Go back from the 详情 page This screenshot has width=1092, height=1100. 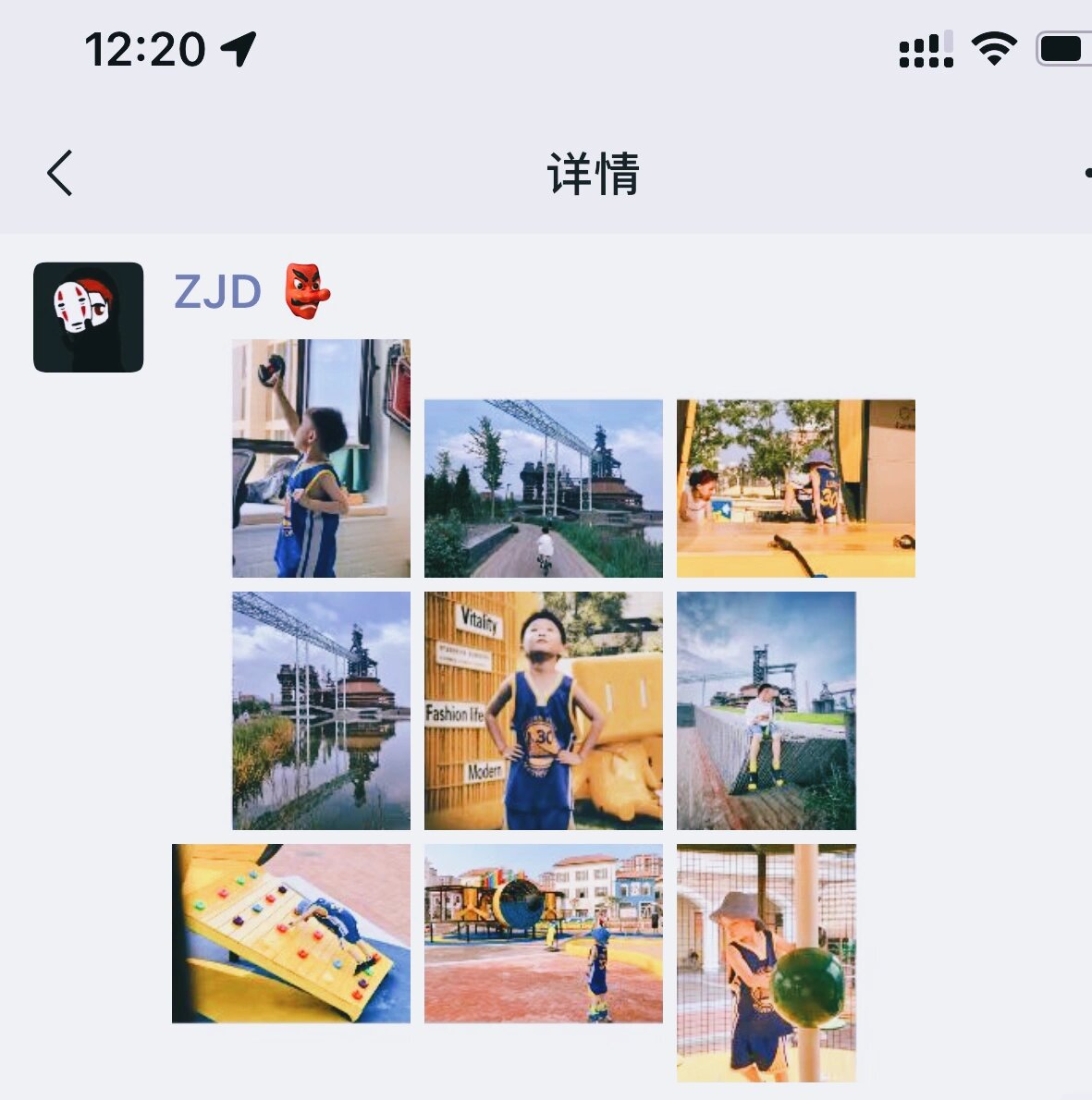pyautogui.click(x=60, y=173)
